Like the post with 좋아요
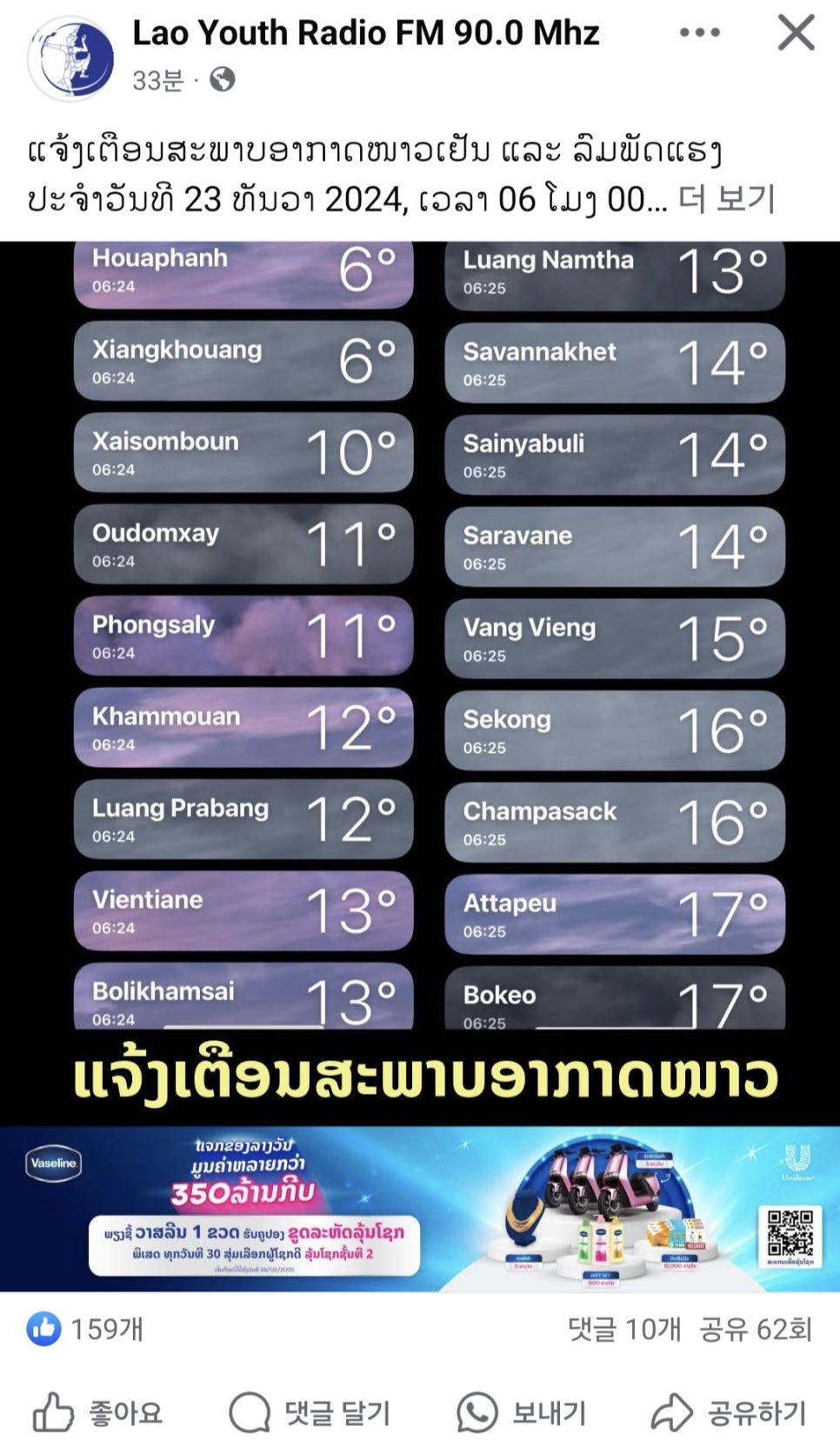 coord(97,1413)
